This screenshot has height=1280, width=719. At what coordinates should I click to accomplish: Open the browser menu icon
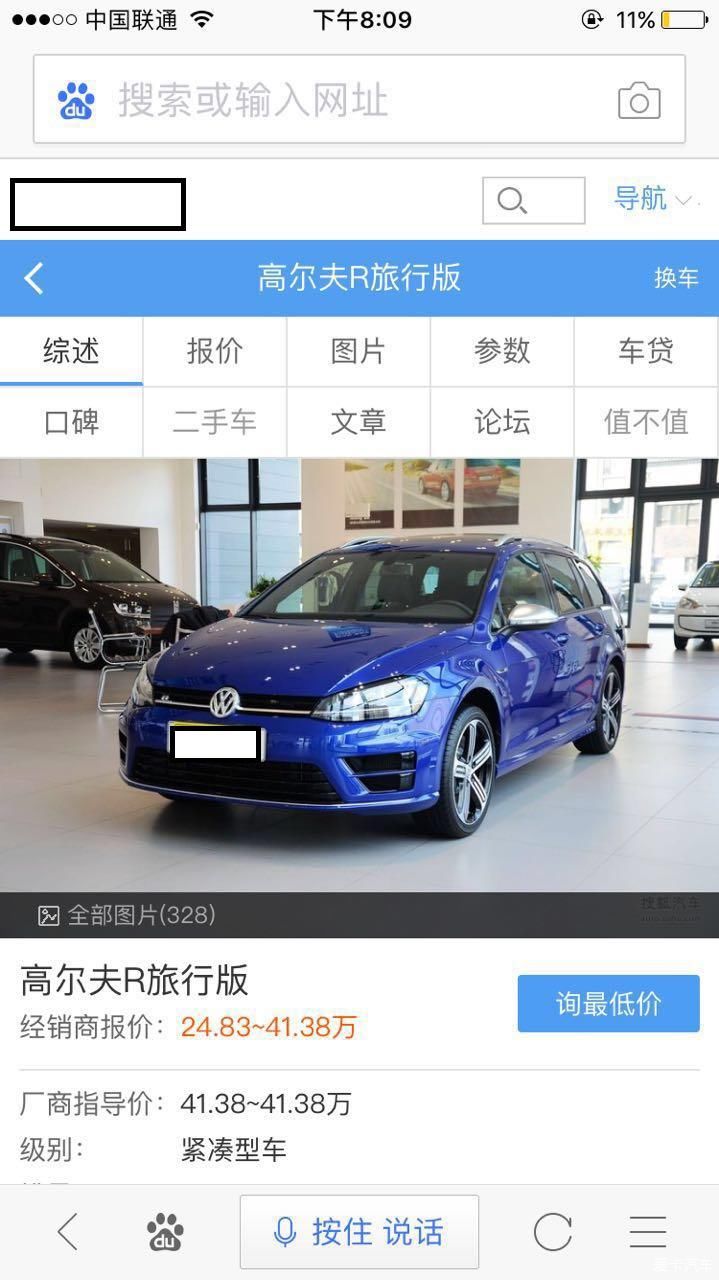[x=647, y=1232]
